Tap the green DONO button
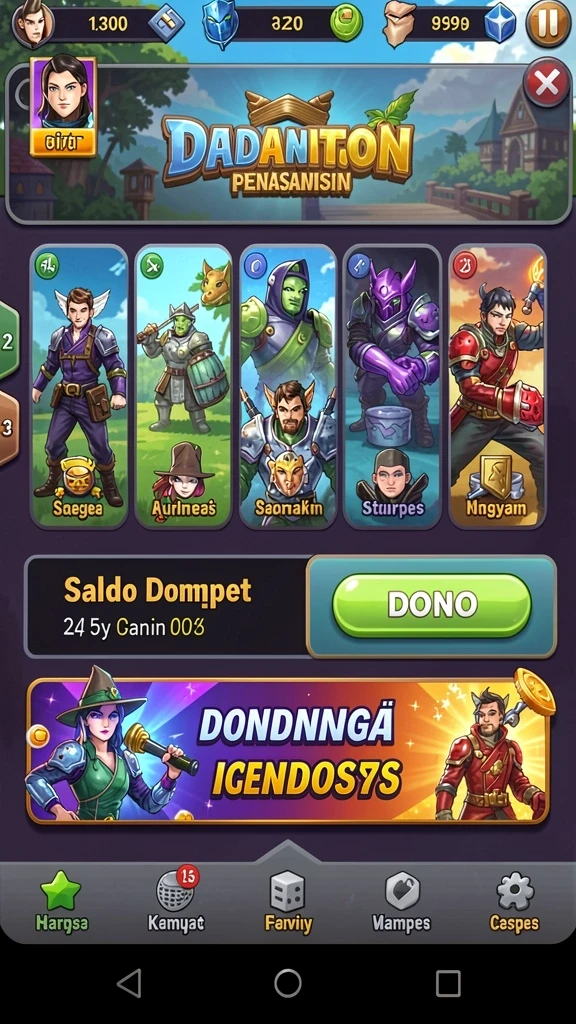576x1024 pixels. (432, 605)
